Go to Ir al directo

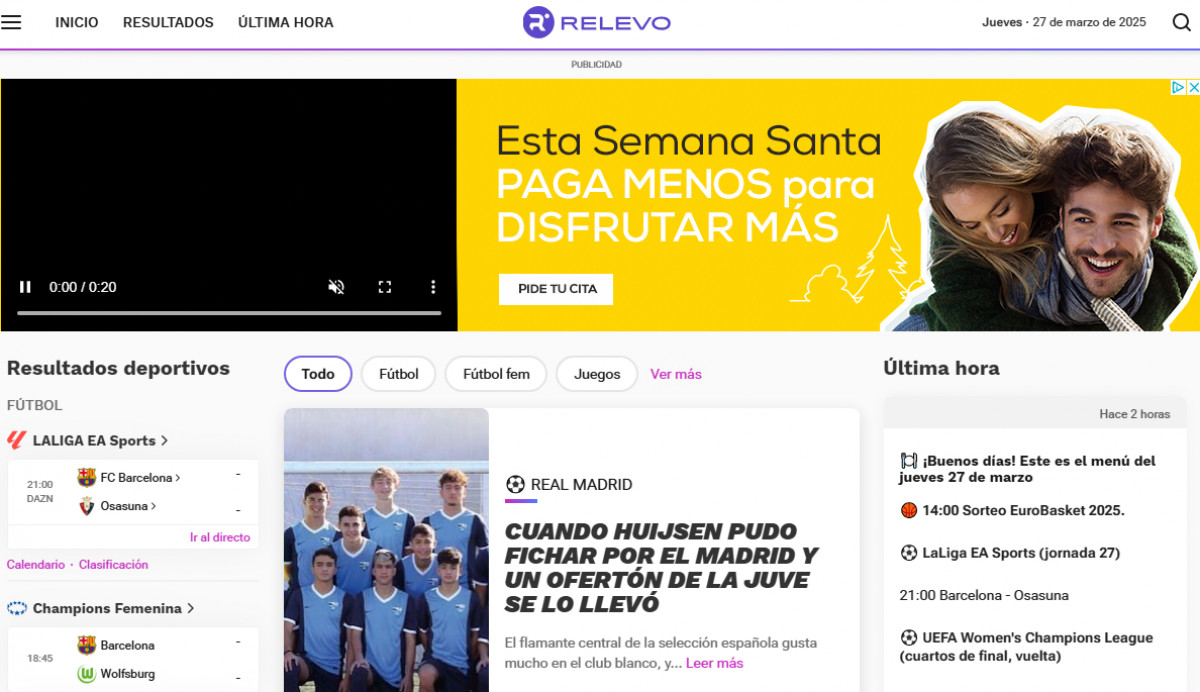220,537
